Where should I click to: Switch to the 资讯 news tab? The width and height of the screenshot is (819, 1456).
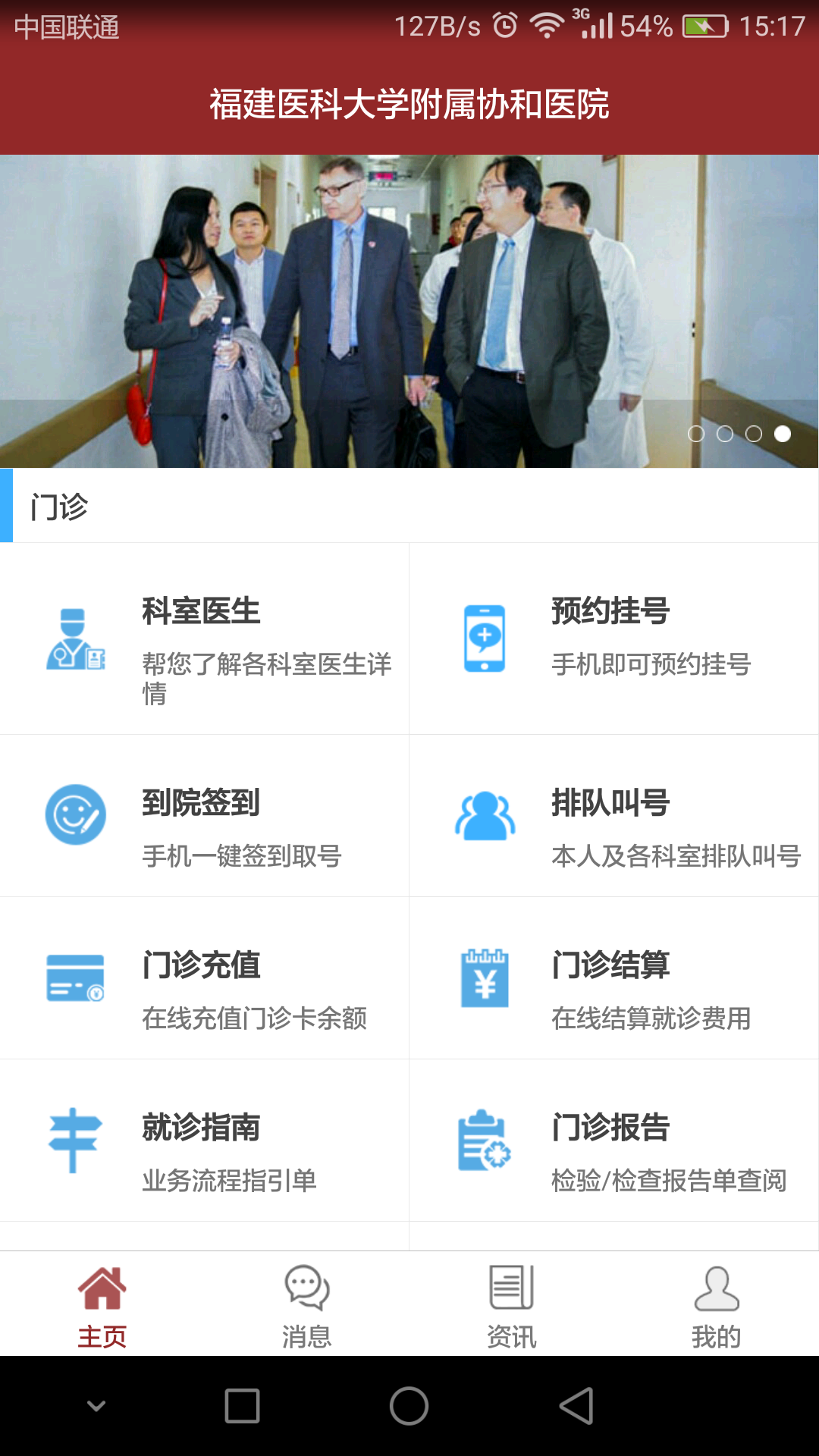(512, 1306)
